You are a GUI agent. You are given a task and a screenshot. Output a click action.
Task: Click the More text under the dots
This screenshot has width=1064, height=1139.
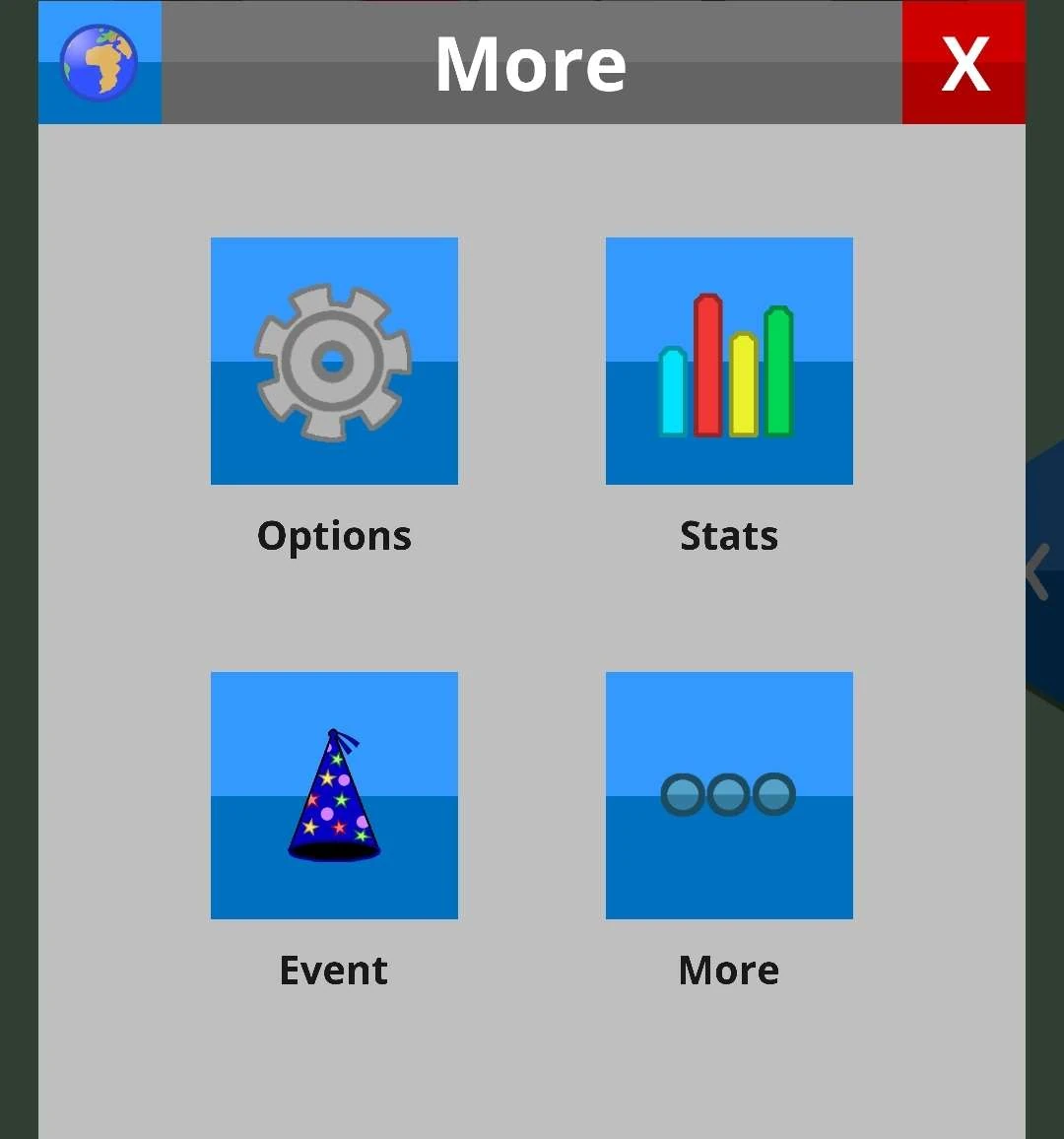point(729,970)
